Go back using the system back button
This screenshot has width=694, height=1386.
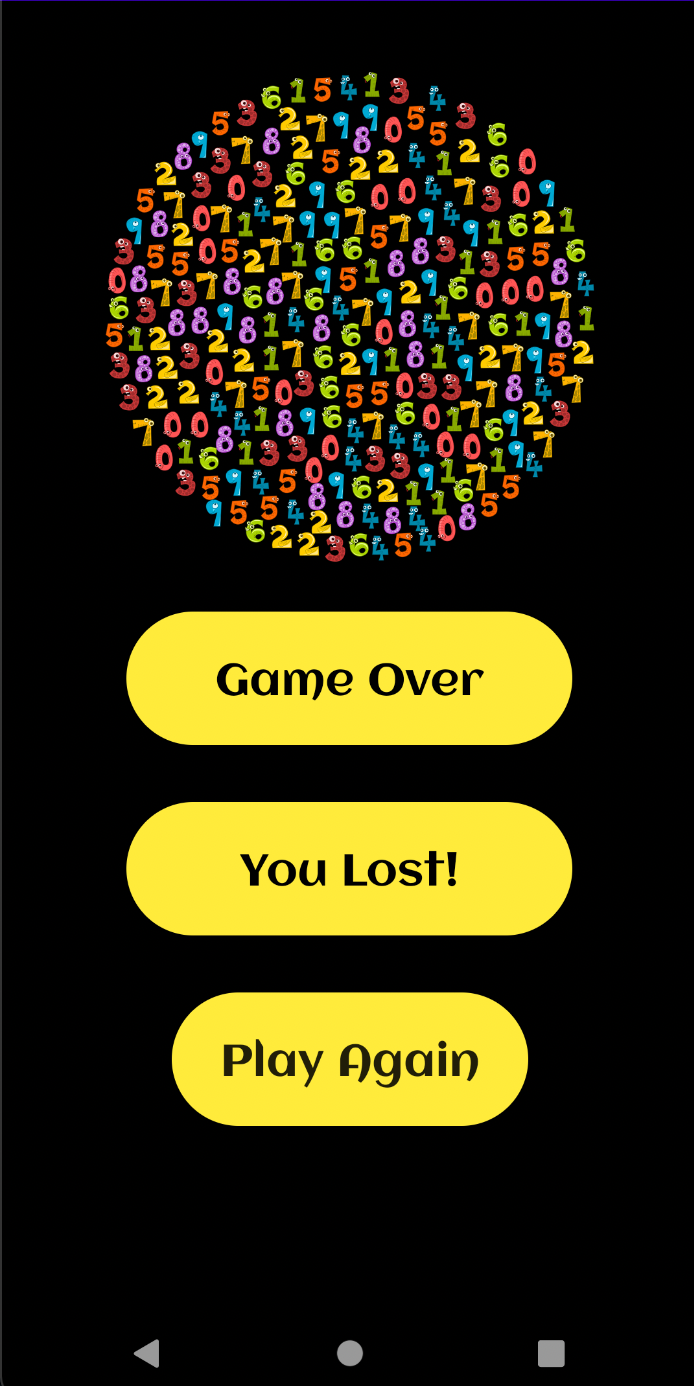coord(146,1353)
